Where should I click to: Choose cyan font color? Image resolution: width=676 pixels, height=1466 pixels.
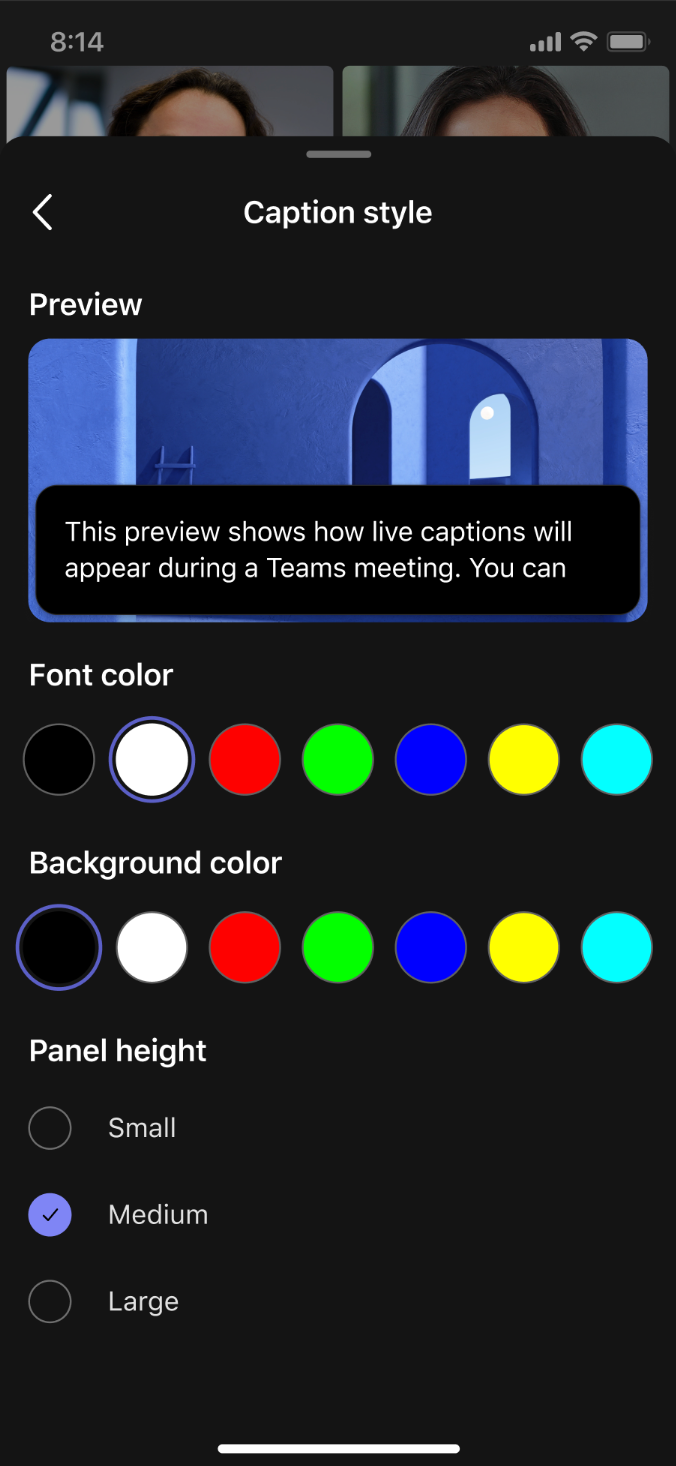(617, 760)
